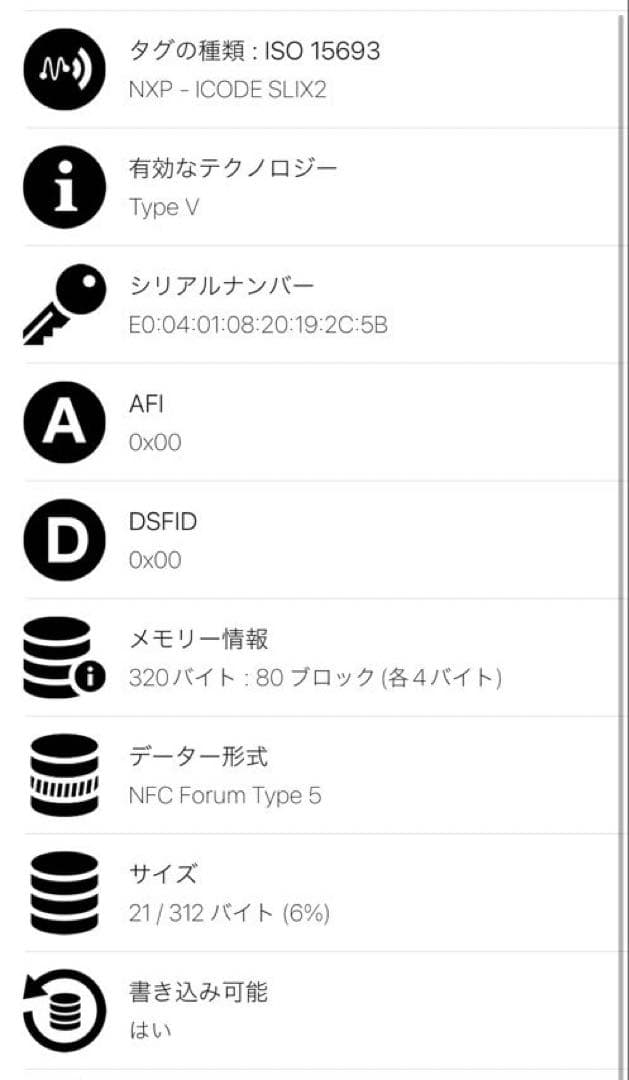Open the メモリー情報 row
Viewport: 629px width, 1080px height.
pos(314,658)
